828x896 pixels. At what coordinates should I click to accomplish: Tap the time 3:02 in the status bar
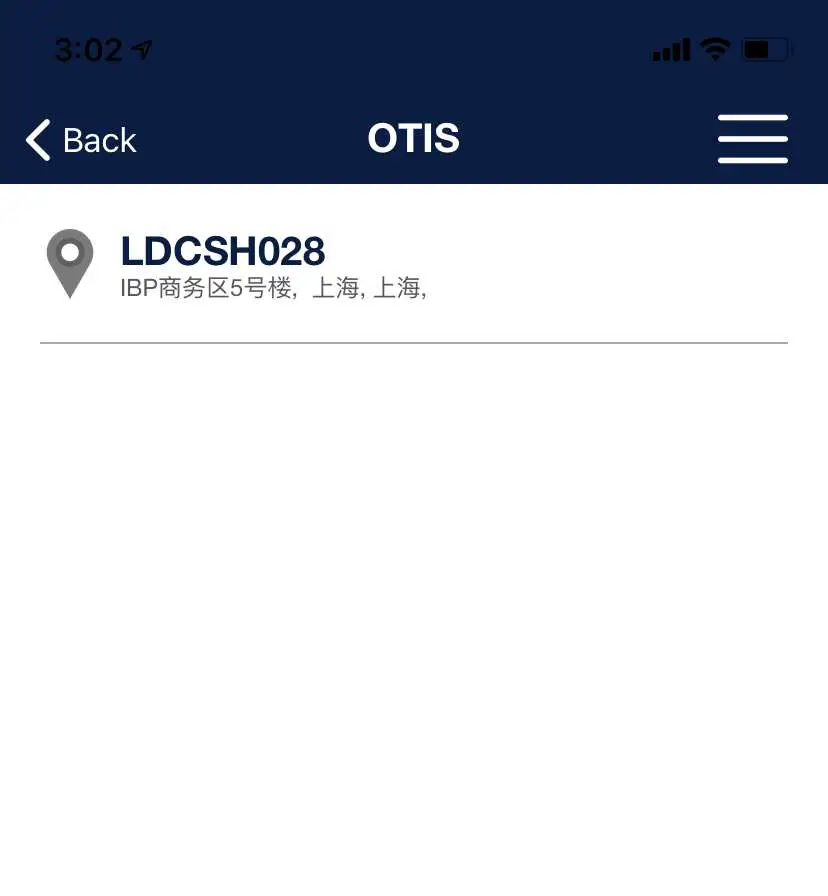[88, 49]
